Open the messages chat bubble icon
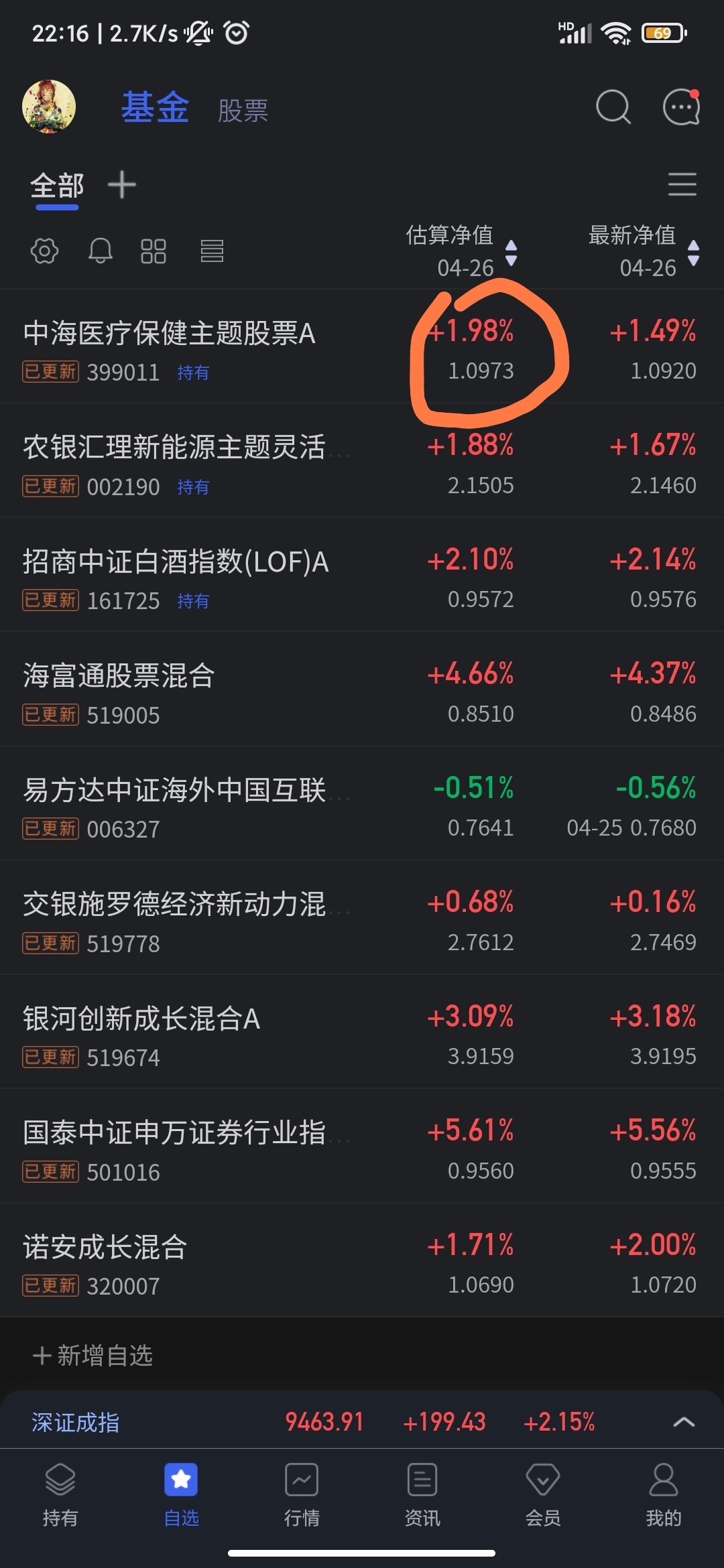Viewport: 724px width, 1568px height. [681, 107]
